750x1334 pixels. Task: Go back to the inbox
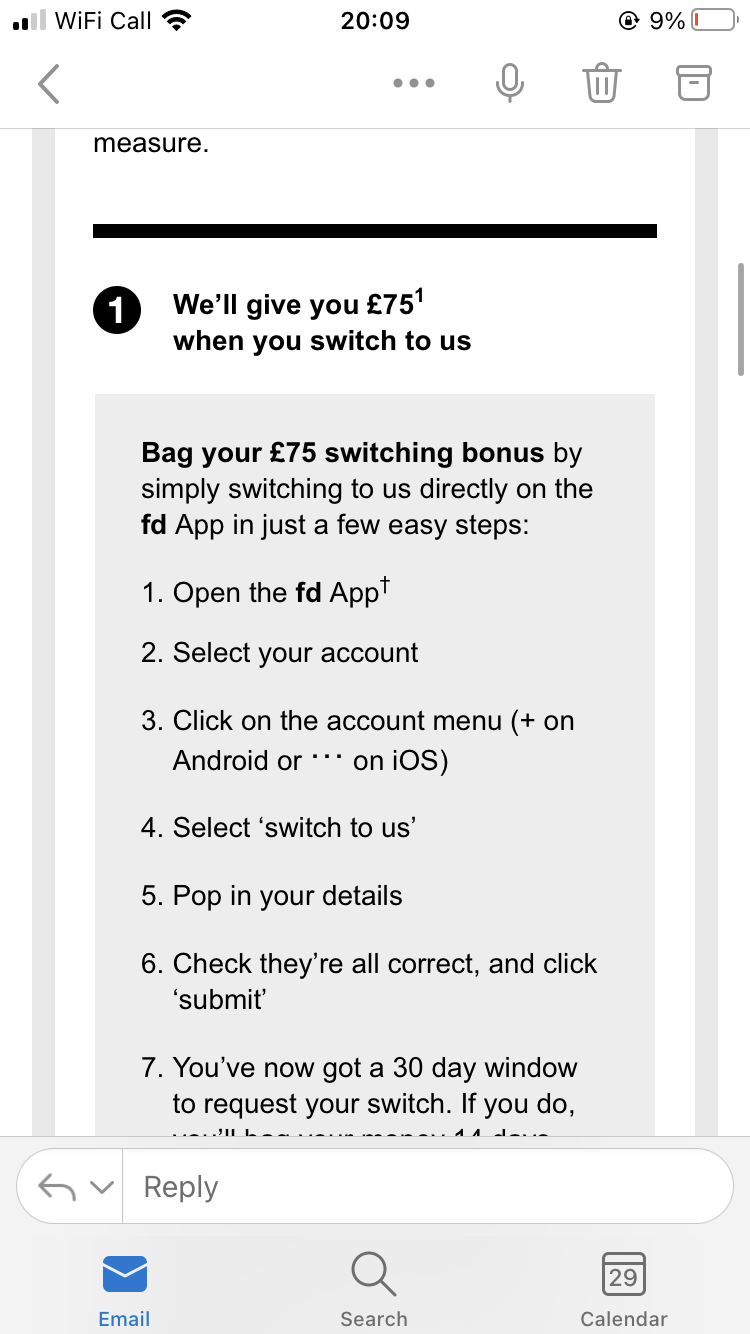point(48,84)
